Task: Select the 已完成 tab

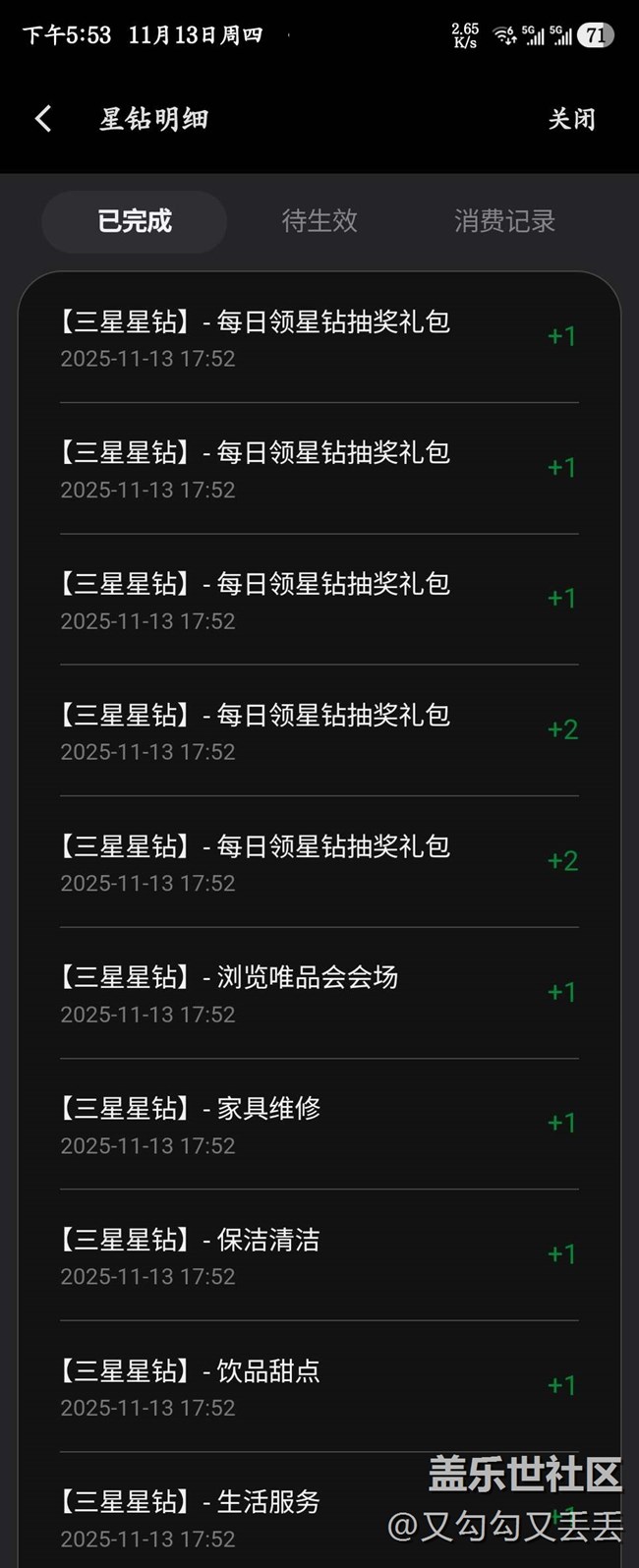Action: coord(135,221)
